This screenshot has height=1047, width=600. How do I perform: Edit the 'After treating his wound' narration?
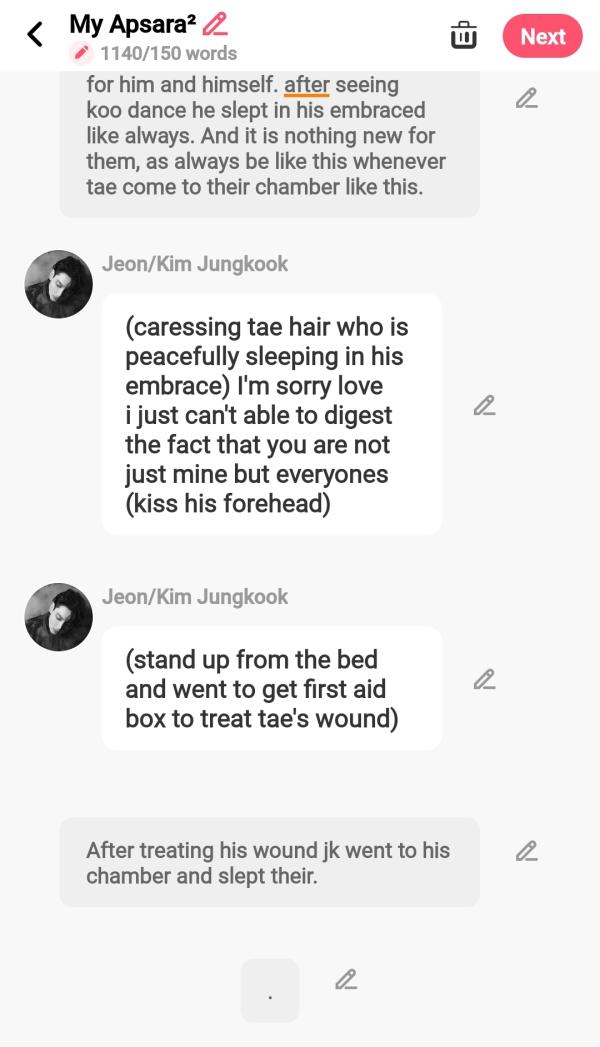point(526,851)
